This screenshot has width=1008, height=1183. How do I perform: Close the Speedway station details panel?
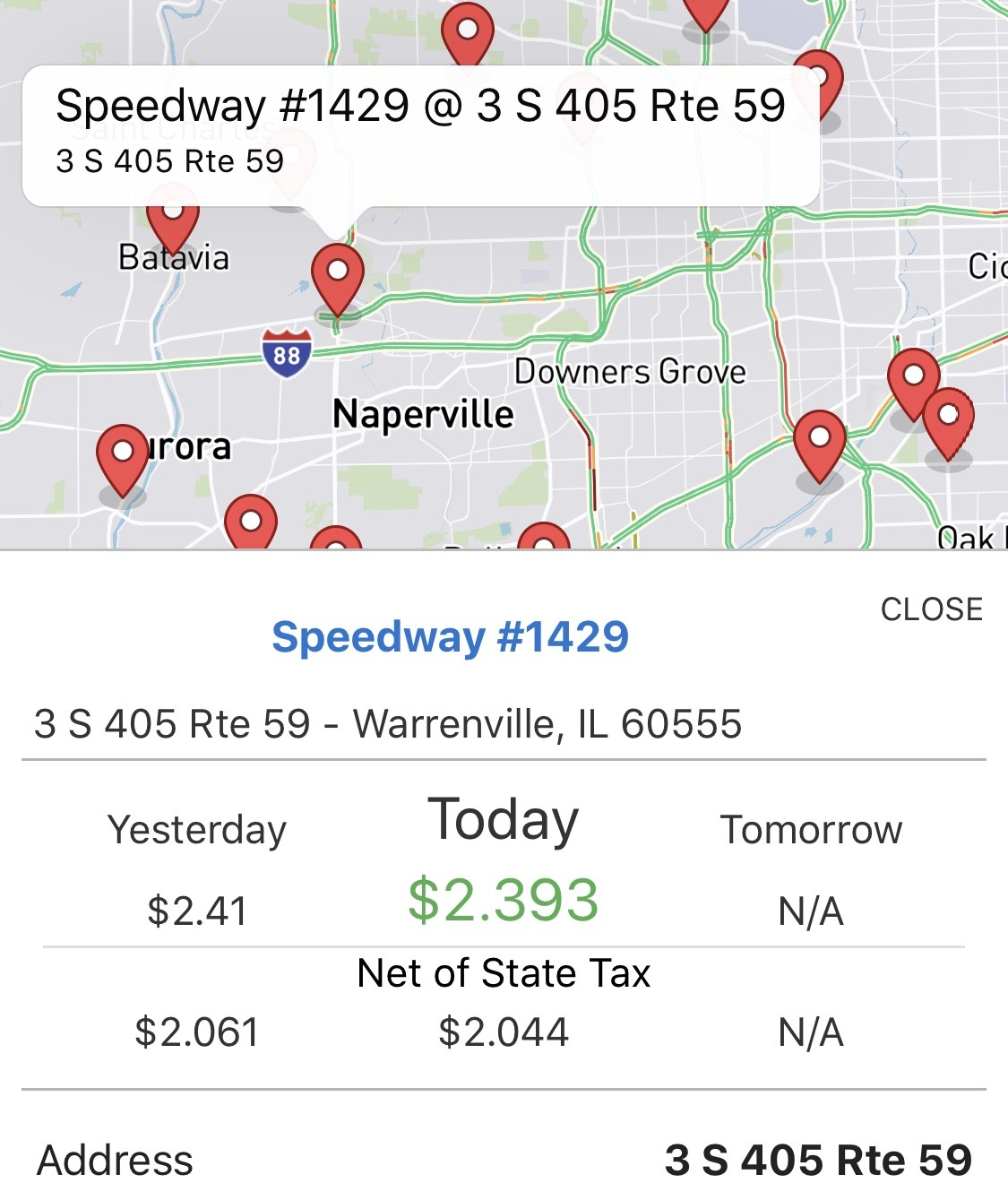coord(931,609)
